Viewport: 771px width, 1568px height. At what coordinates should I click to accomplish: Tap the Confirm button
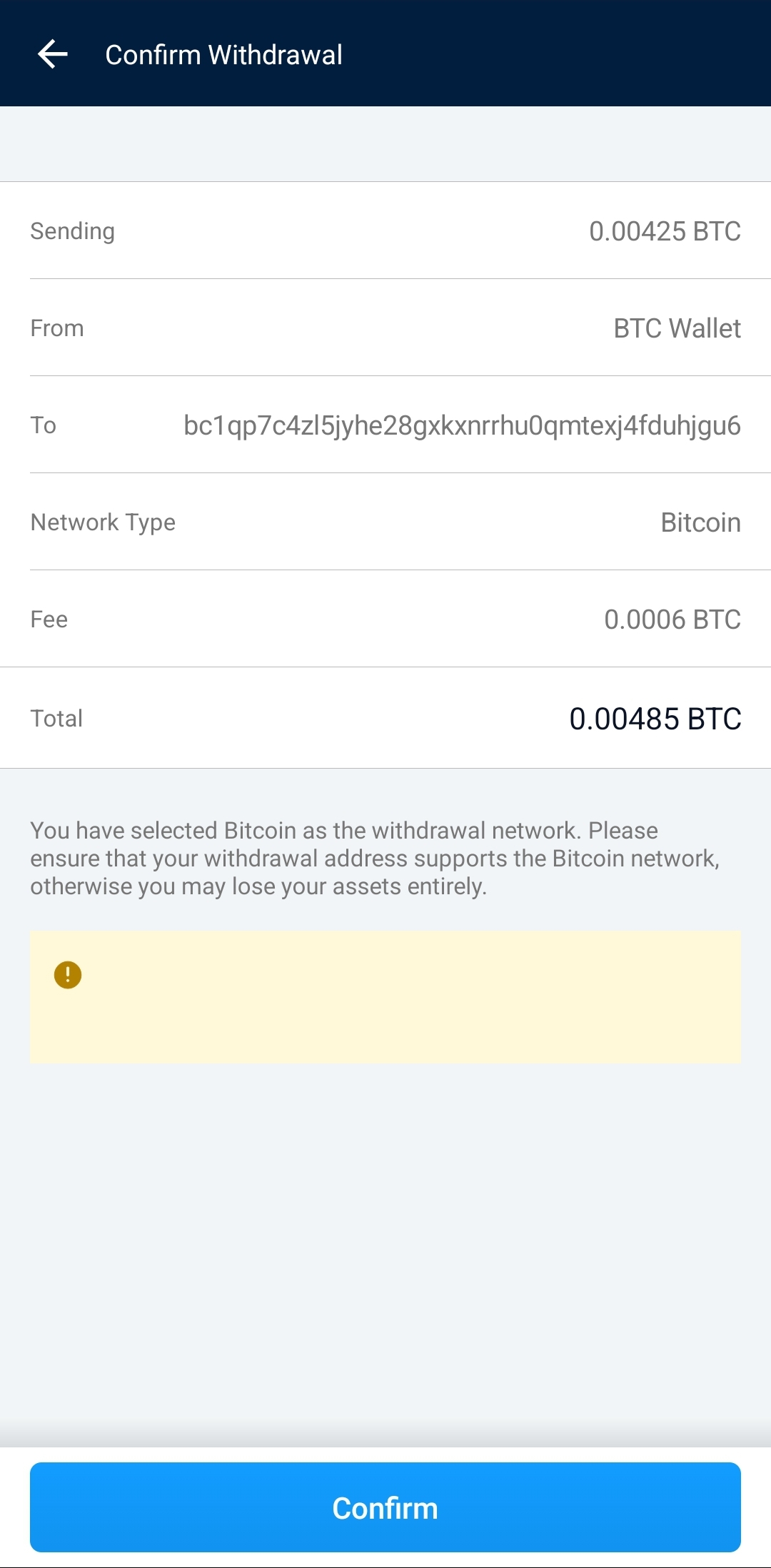click(x=385, y=1507)
